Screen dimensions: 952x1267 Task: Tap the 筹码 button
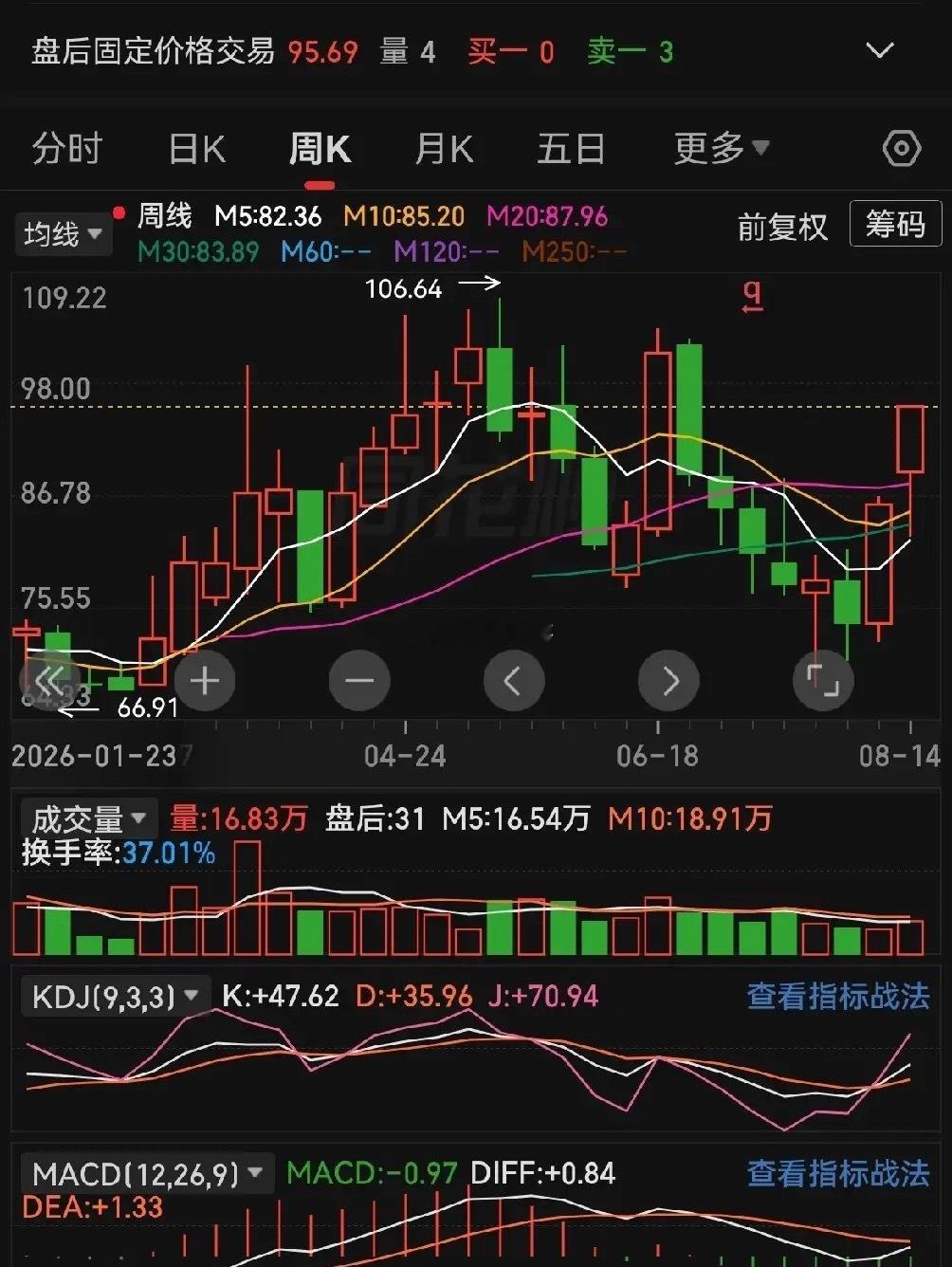click(895, 225)
